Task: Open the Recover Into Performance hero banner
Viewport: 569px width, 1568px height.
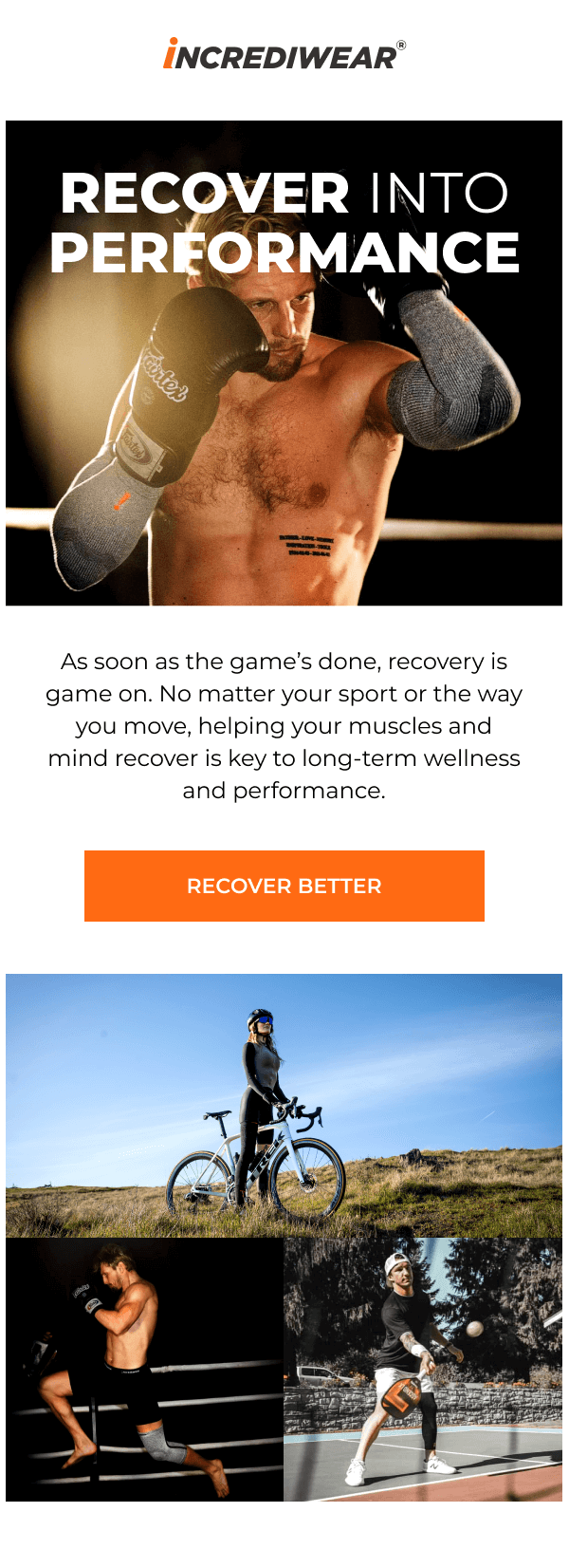Action: click(x=284, y=363)
